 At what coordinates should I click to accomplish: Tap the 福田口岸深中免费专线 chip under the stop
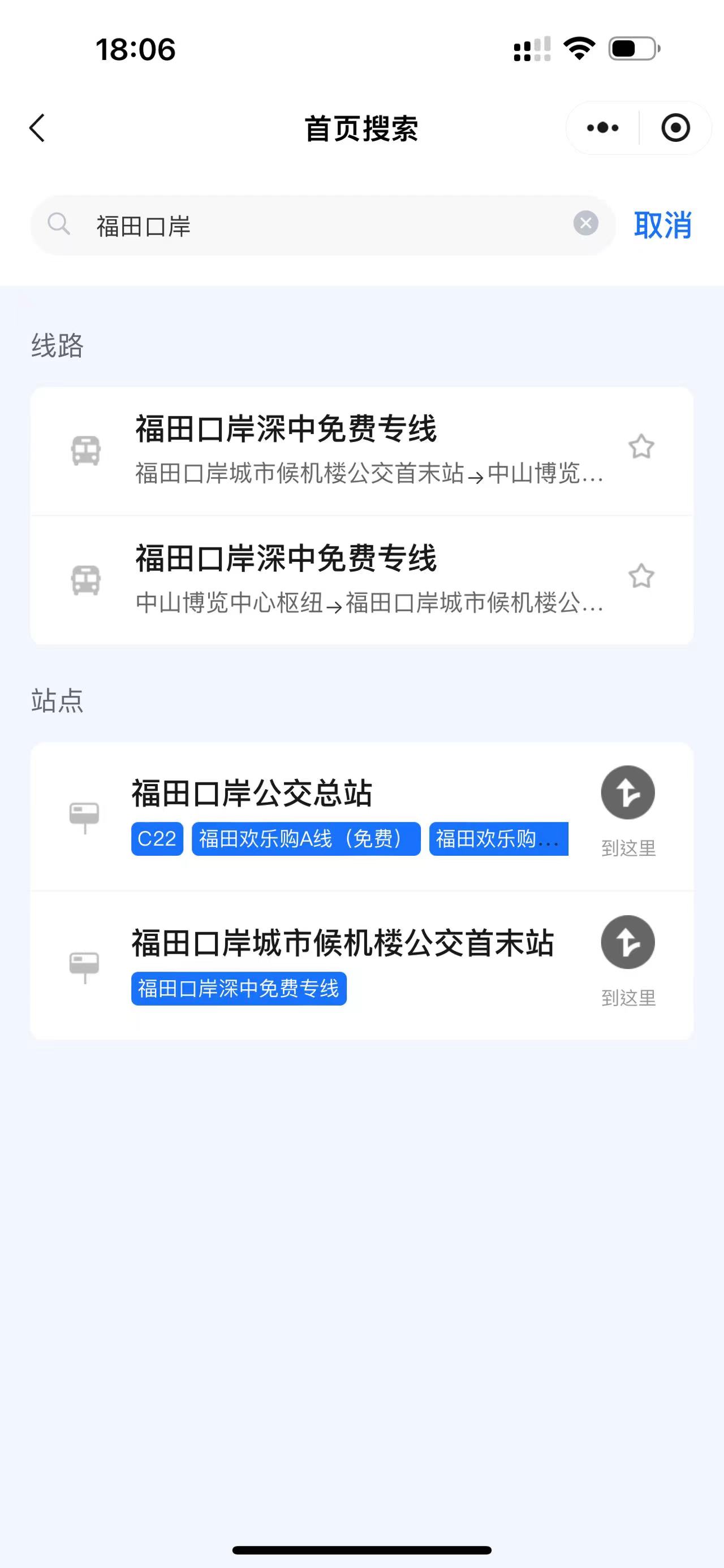pyautogui.click(x=239, y=989)
